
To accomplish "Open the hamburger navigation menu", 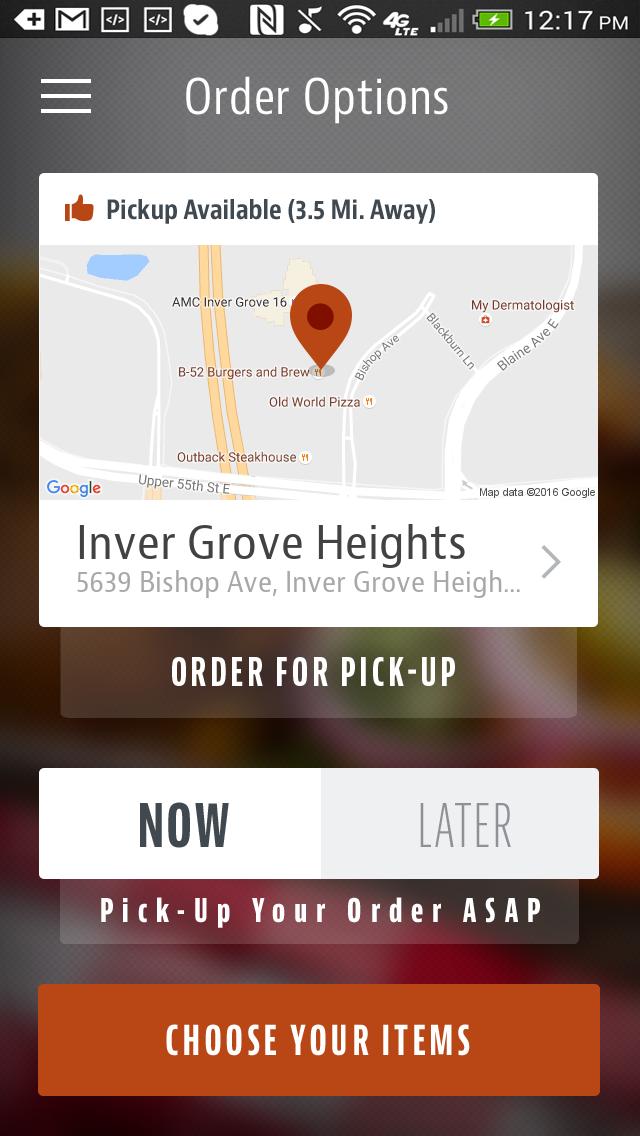I will pyautogui.click(x=66, y=96).
